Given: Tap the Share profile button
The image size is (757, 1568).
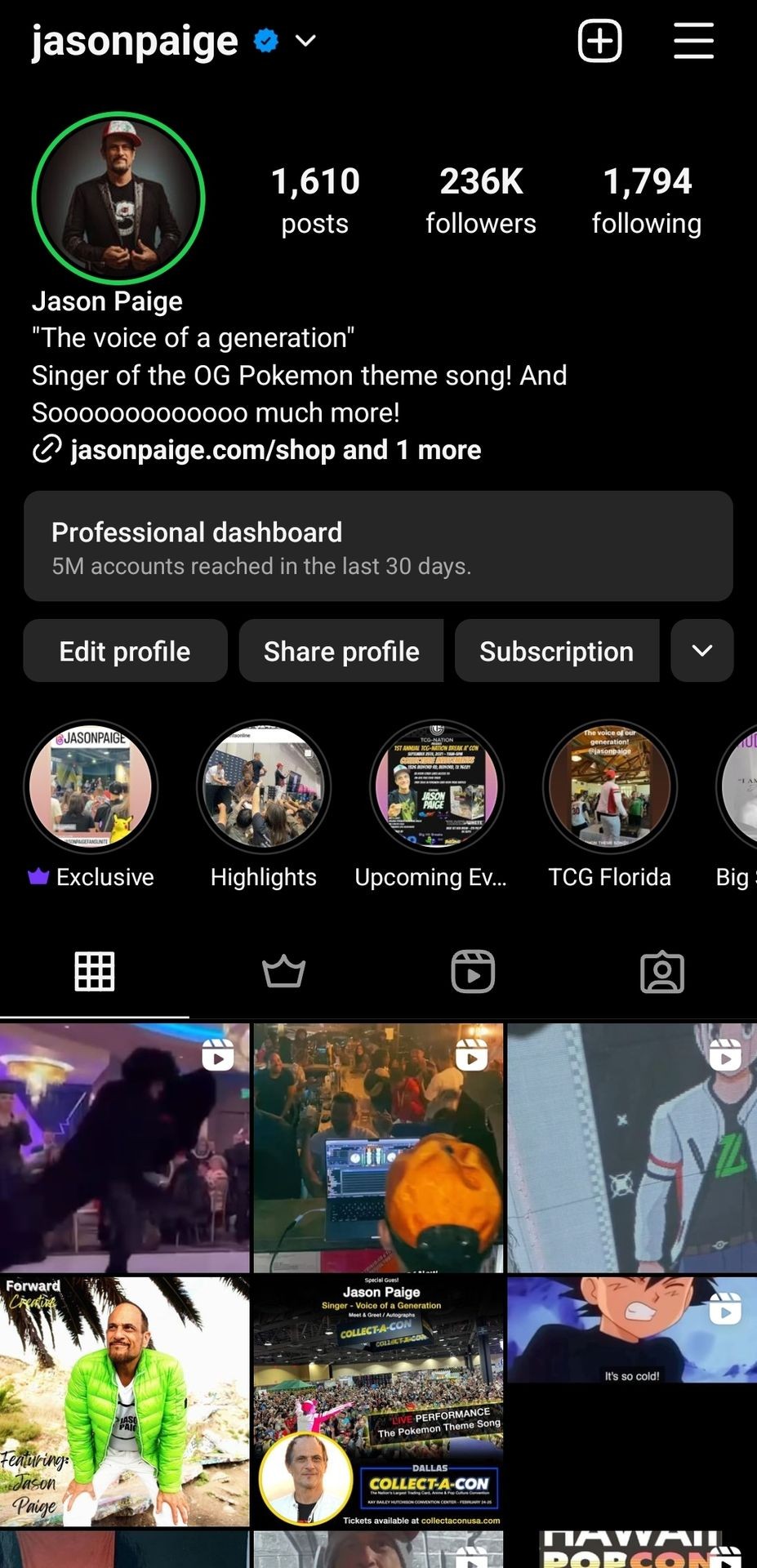Looking at the screenshot, I should click(x=341, y=651).
